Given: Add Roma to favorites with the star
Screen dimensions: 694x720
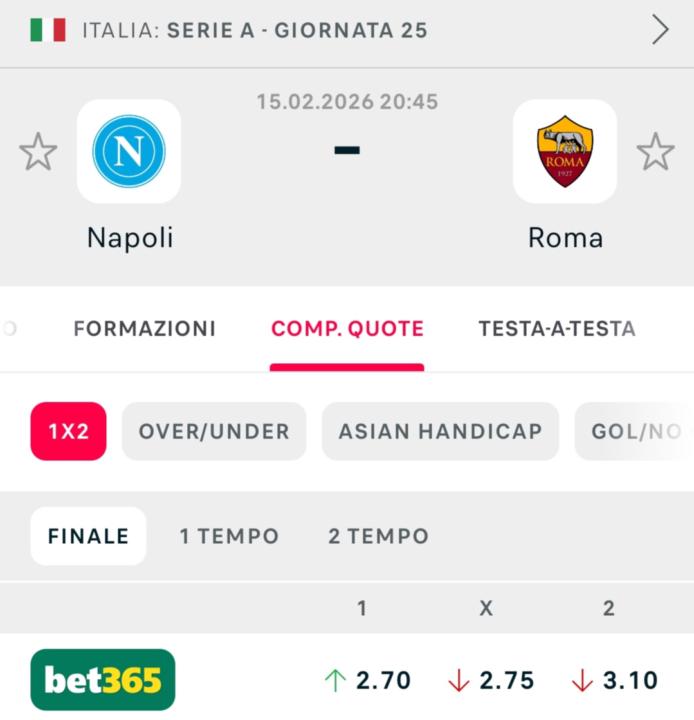Looking at the screenshot, I should click(655, 152).
